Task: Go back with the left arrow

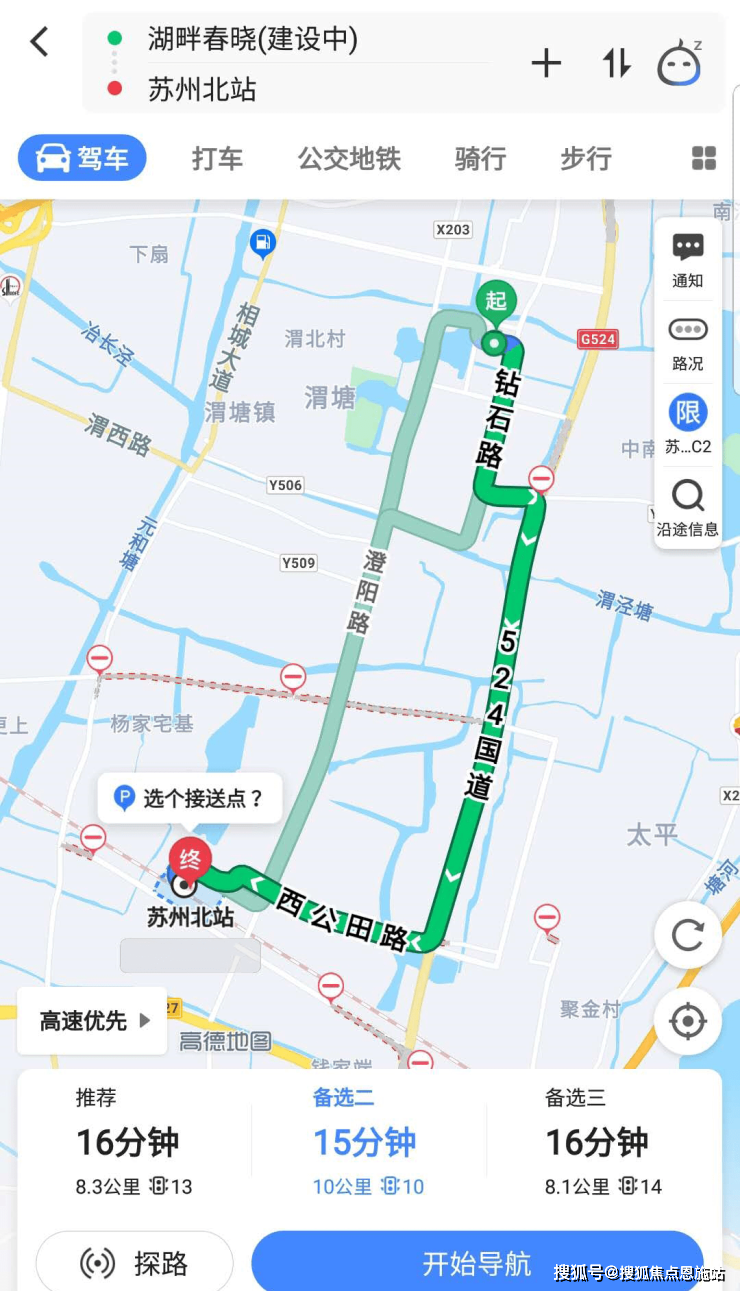Action: coord(38,43)
